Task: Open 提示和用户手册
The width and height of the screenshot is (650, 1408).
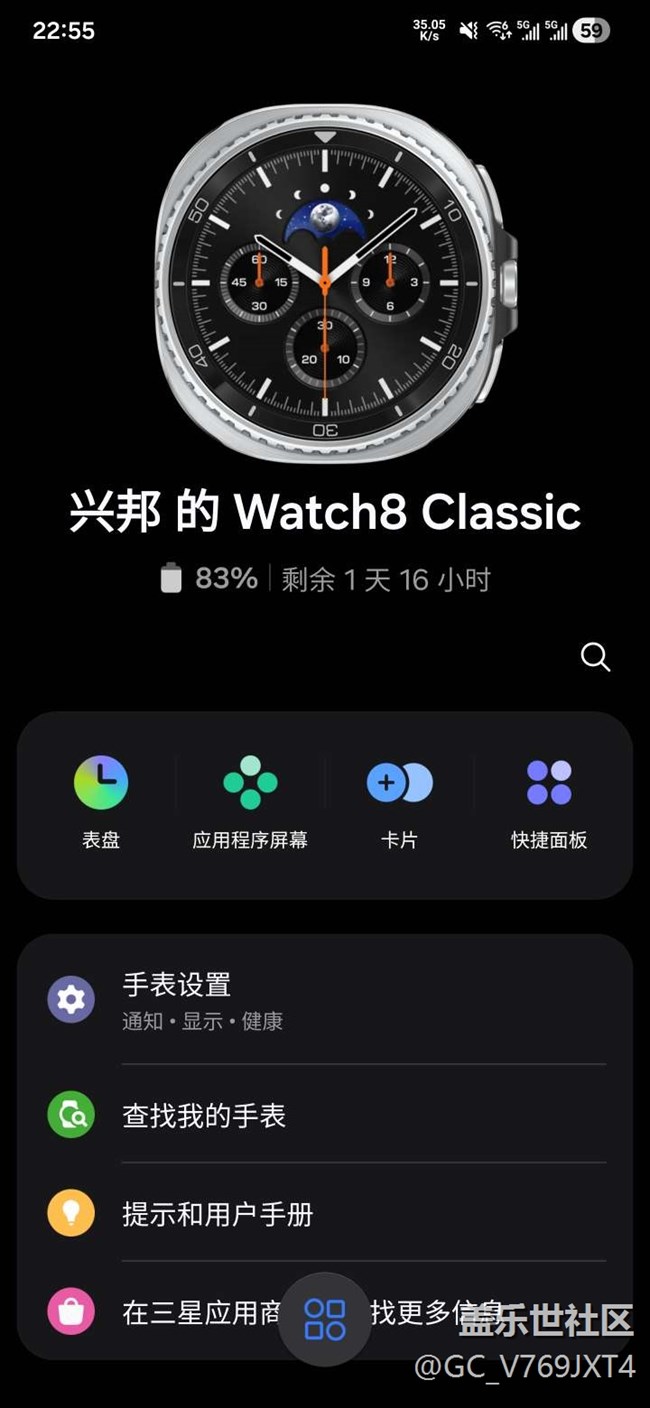Action: [x=325, y=1214]
